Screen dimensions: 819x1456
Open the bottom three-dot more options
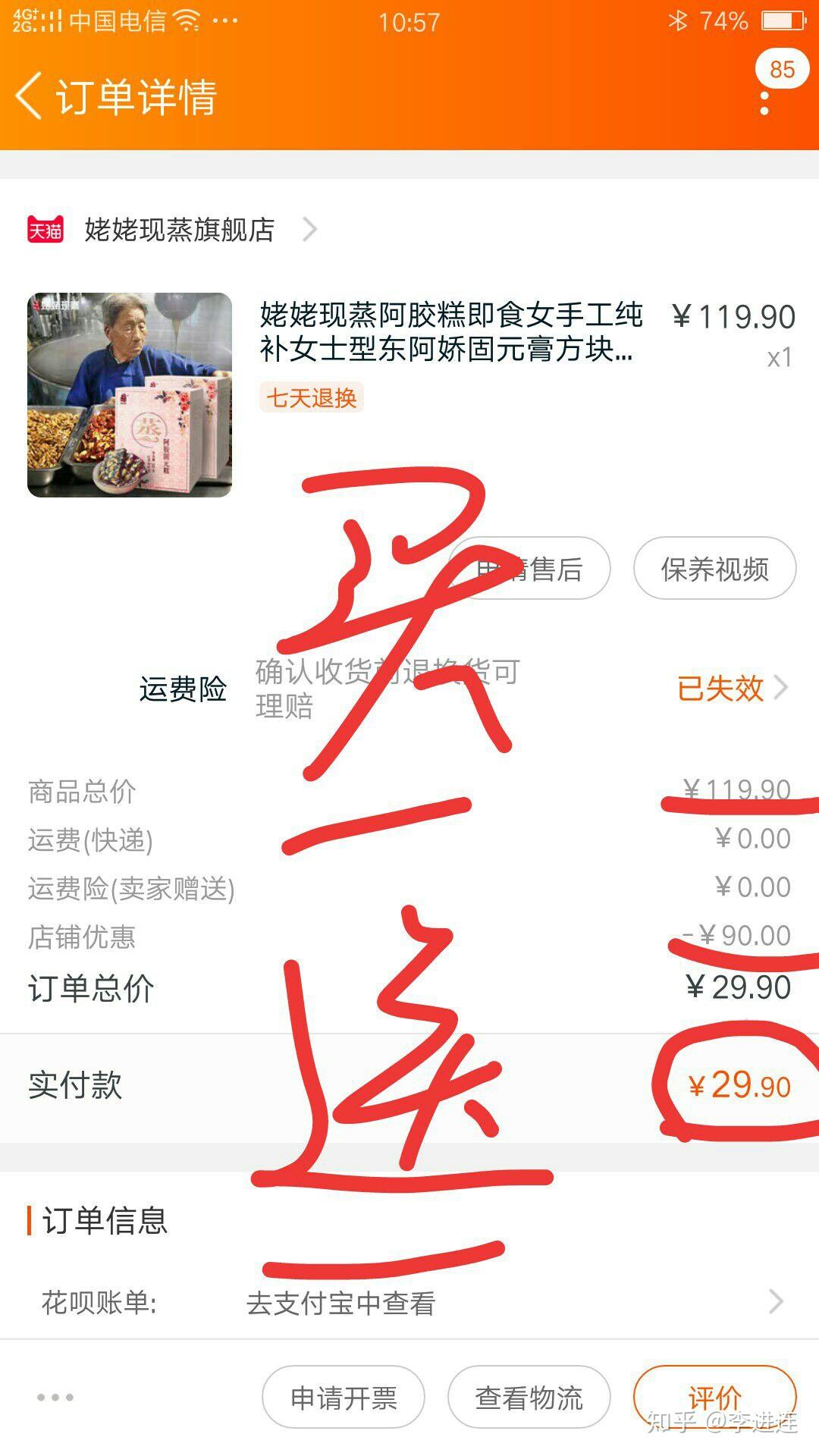click(55, 1397)
